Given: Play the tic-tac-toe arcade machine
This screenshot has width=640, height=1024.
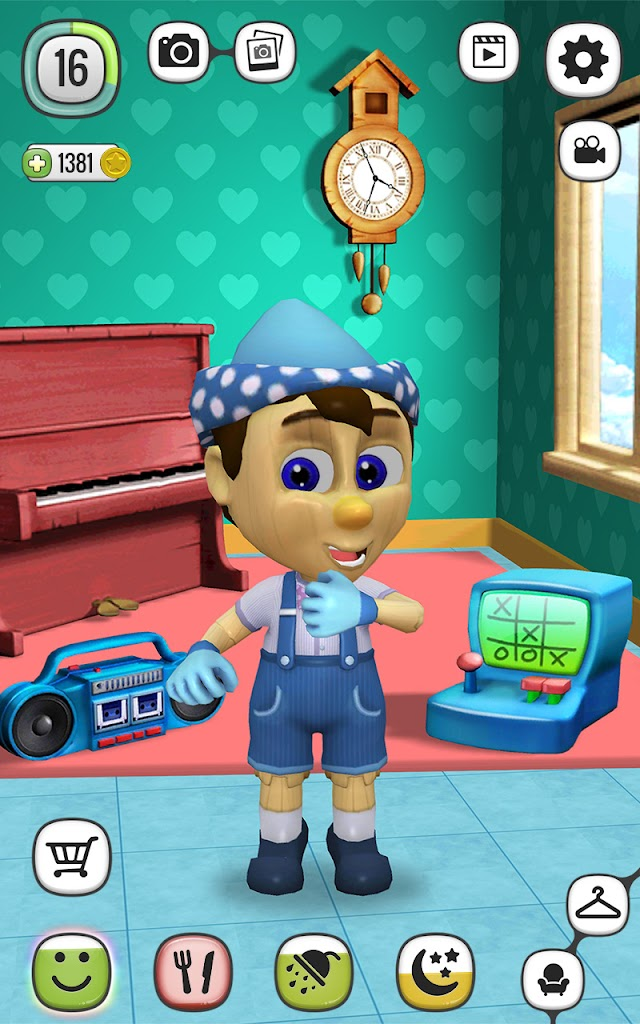Looking at the screenshot, I should pyautogui.click(x=530, y=658).
